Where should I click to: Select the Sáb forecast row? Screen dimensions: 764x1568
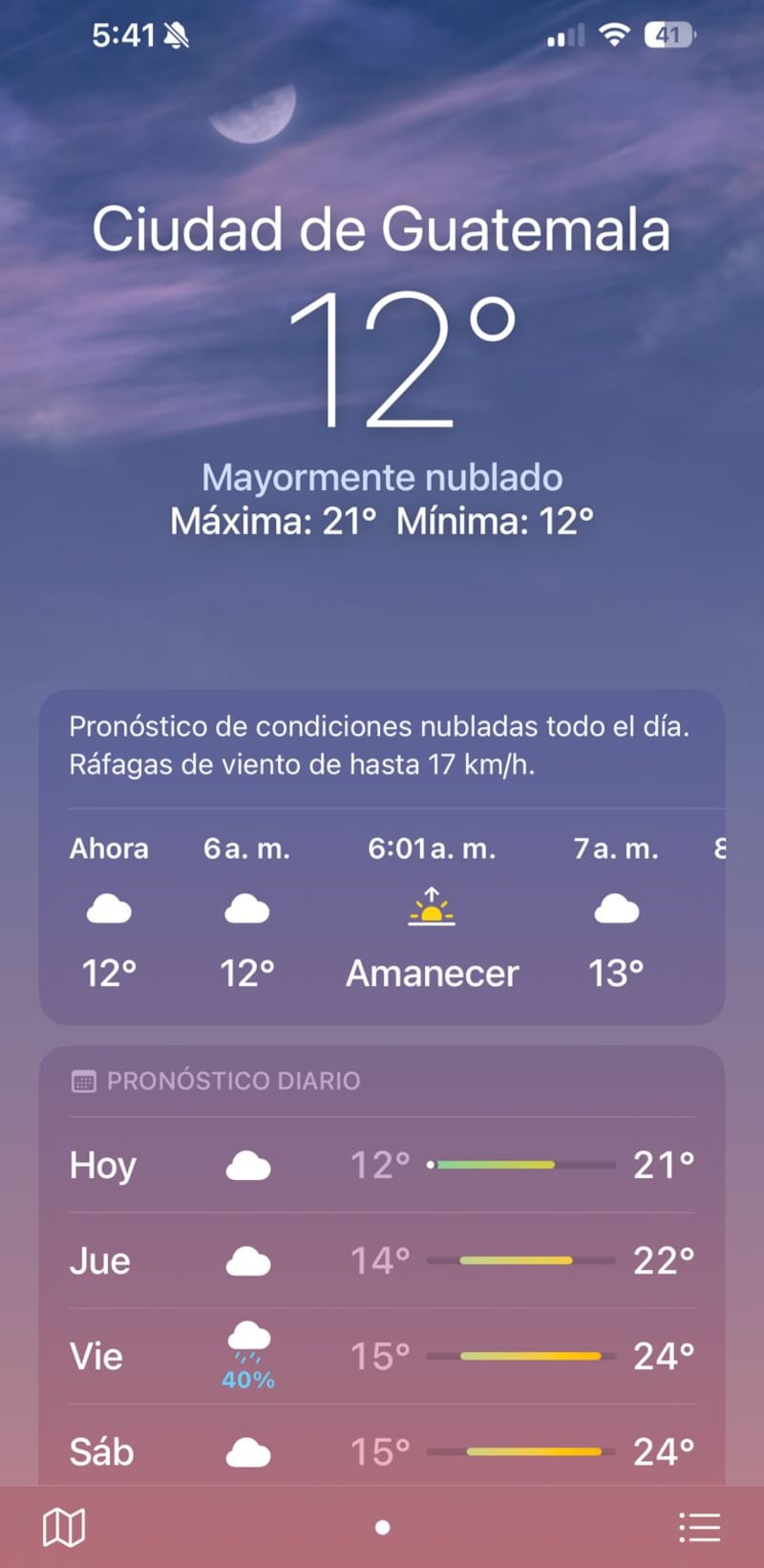pyautogui.click(x=382, y=1450)
